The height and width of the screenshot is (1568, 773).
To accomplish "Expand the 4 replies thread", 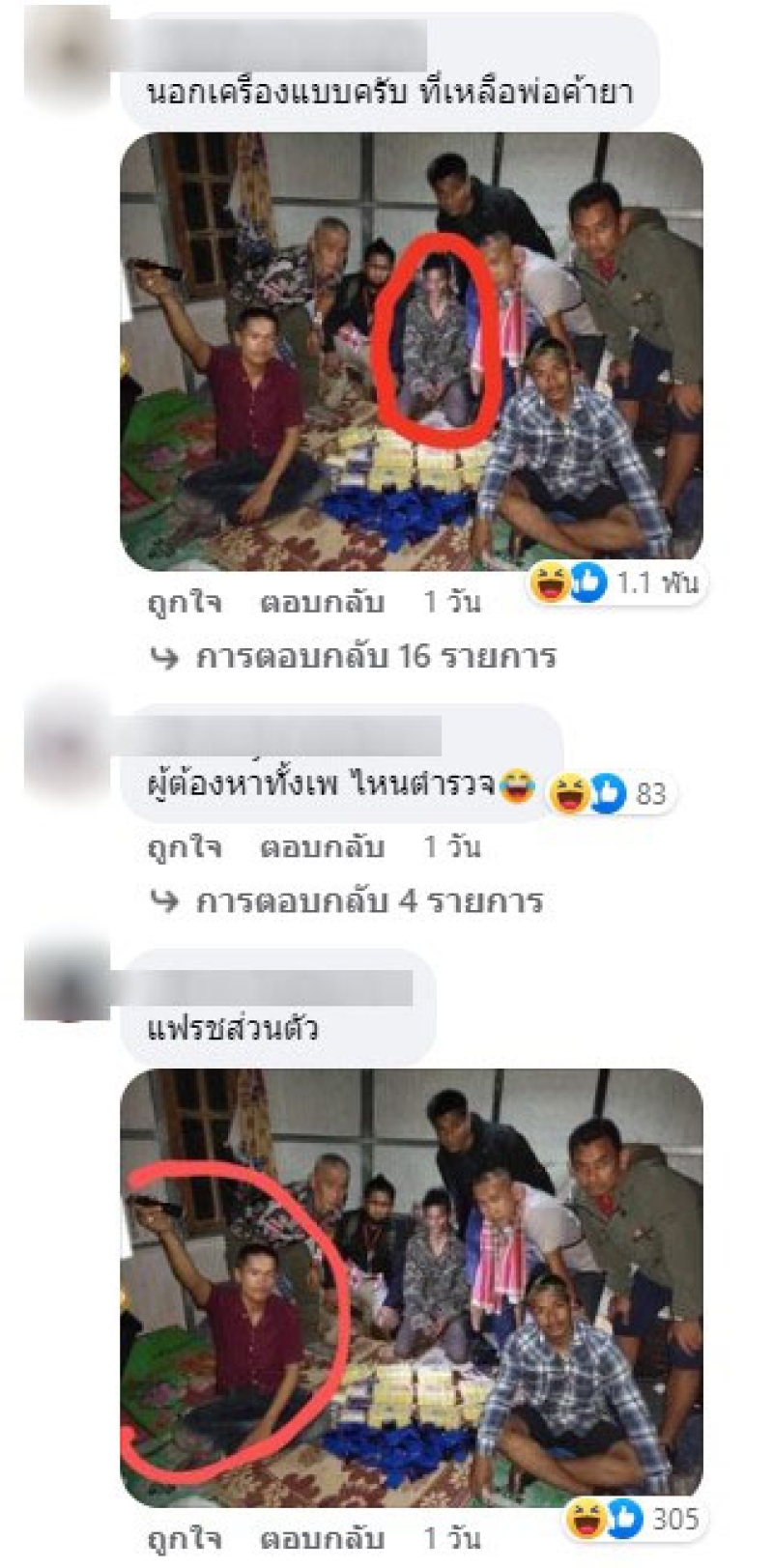I will 368,901.
